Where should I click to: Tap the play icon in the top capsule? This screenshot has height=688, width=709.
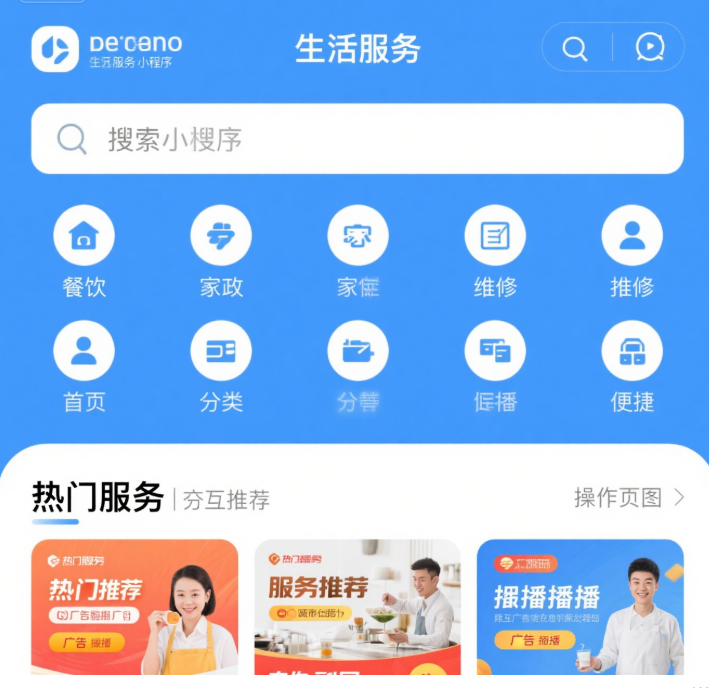click(x=650, y=48)
